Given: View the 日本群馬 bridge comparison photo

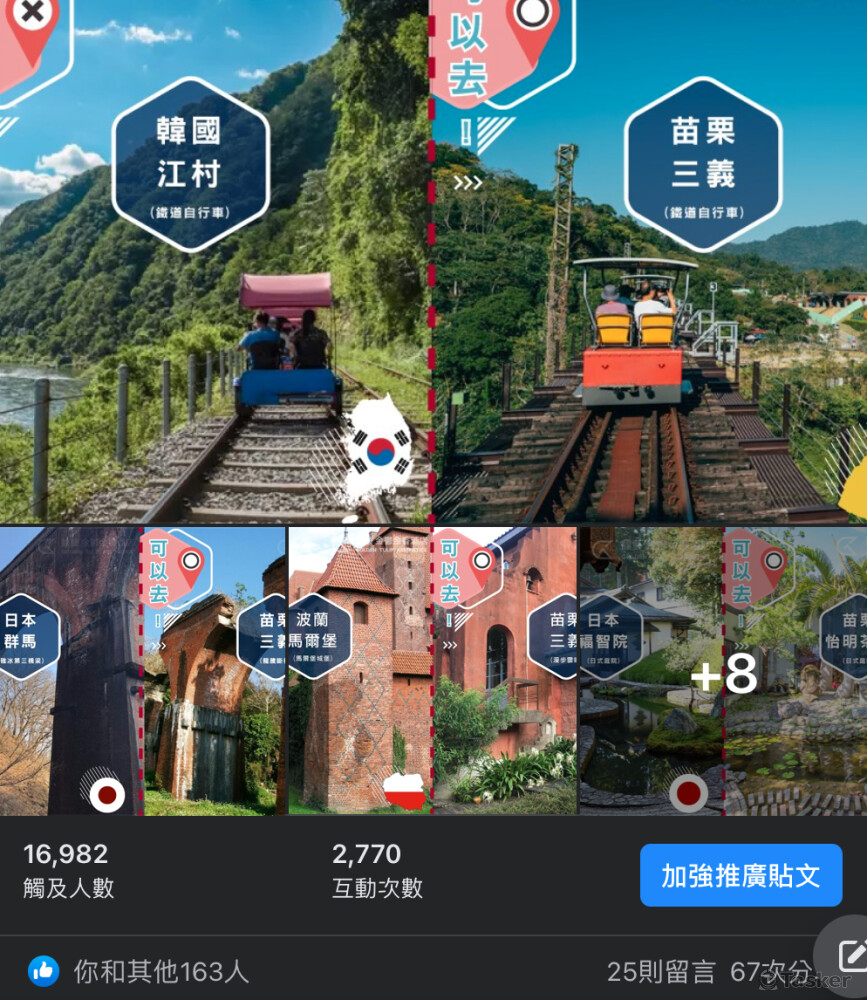Looking at the screenshot, I should click(x=142, y=671).
